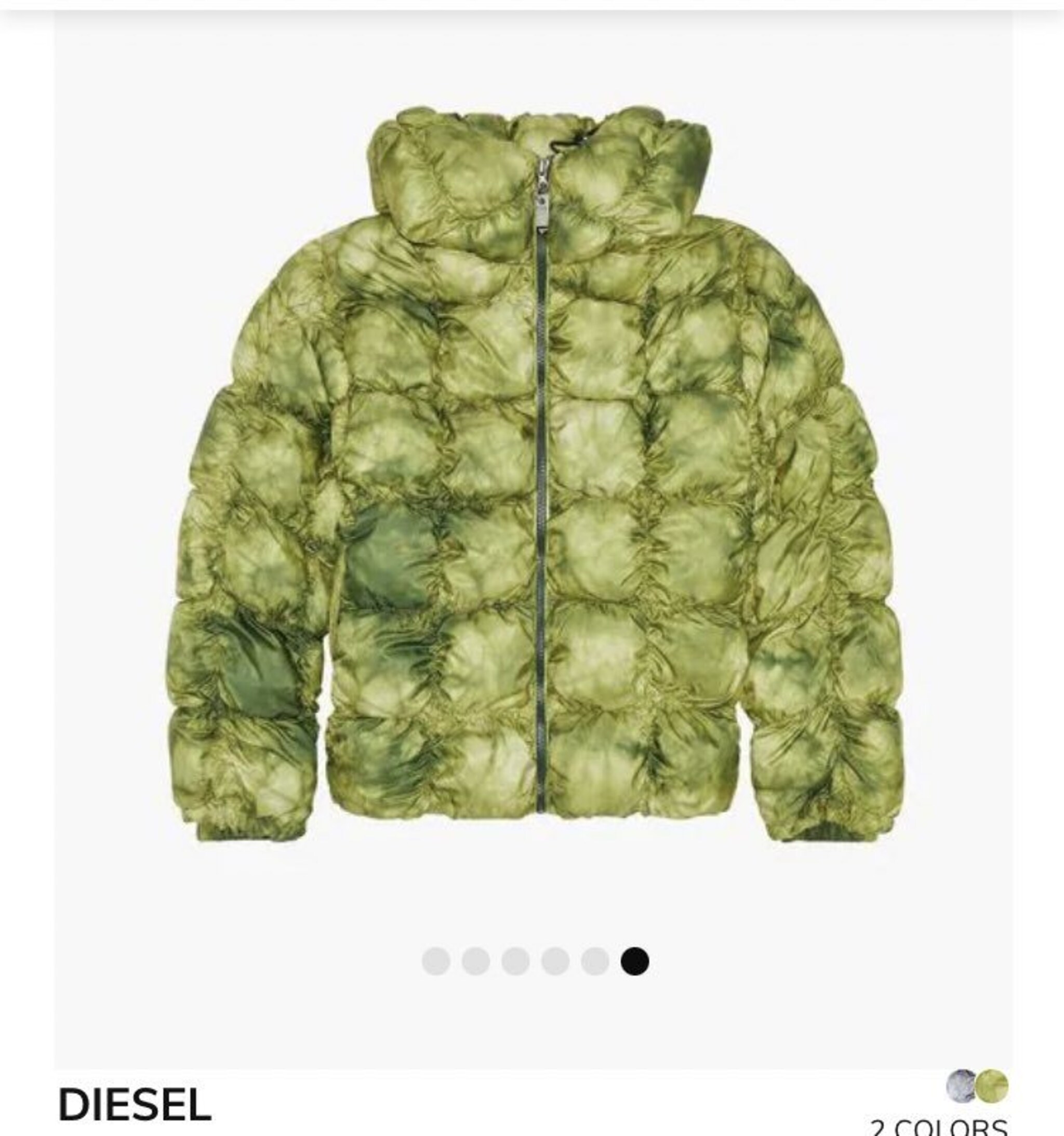Jump to the third carousel dot
The image size is (1064, 1136).
515,960
